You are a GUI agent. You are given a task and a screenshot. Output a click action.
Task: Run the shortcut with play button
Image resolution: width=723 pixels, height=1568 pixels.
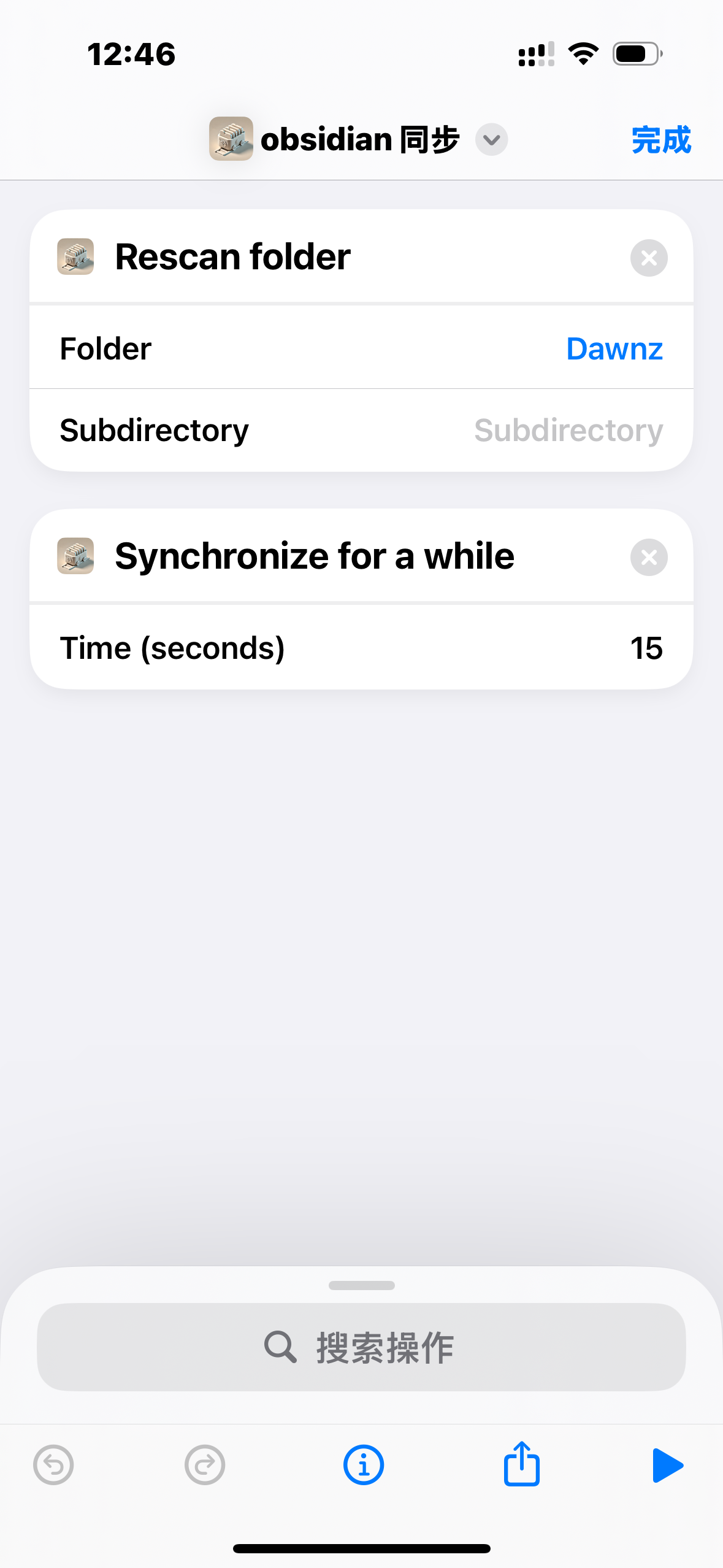668,1465
